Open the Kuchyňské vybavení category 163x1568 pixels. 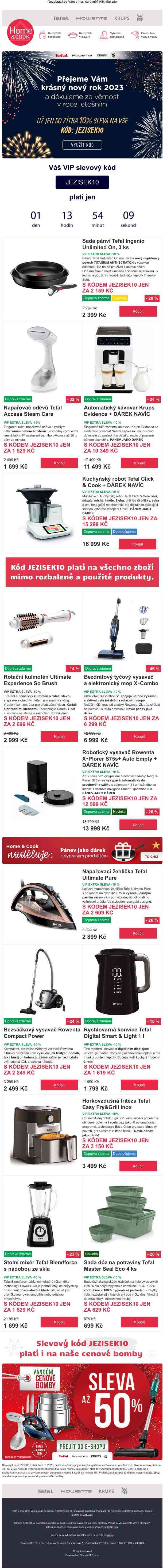pyautogui.click(x=85, y=35)
